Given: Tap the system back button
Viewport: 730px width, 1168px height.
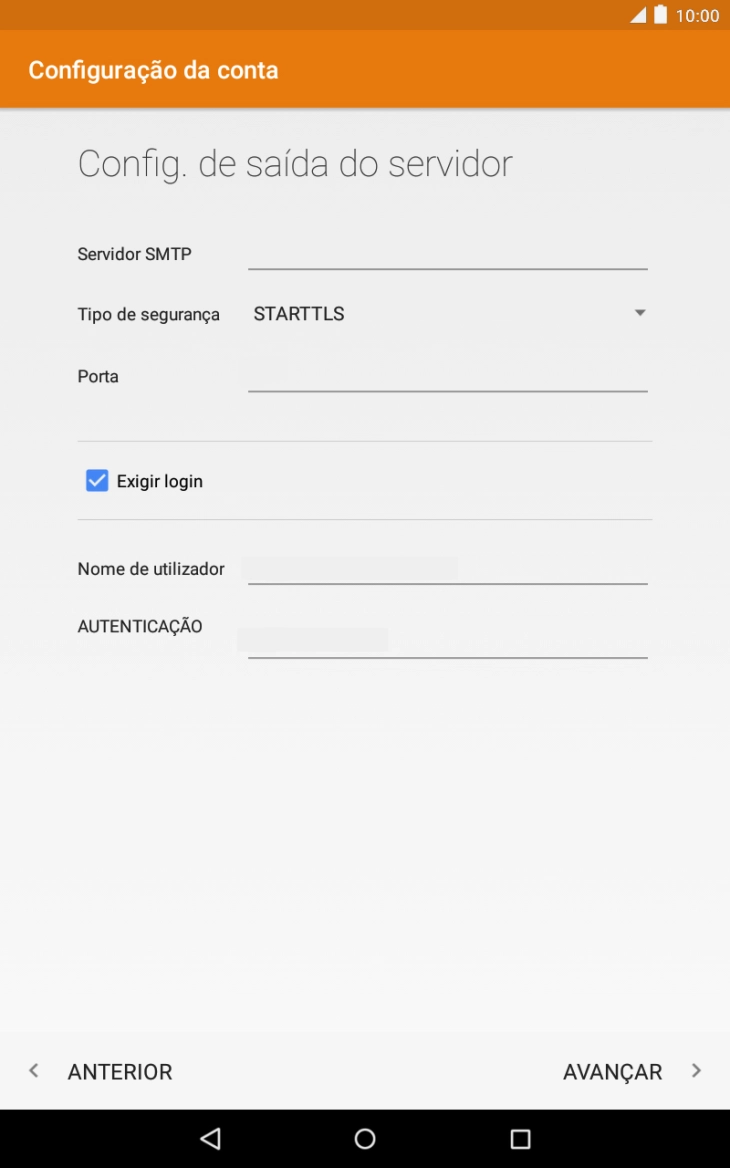Looking at the screenshot, I should click(211, 1138).
